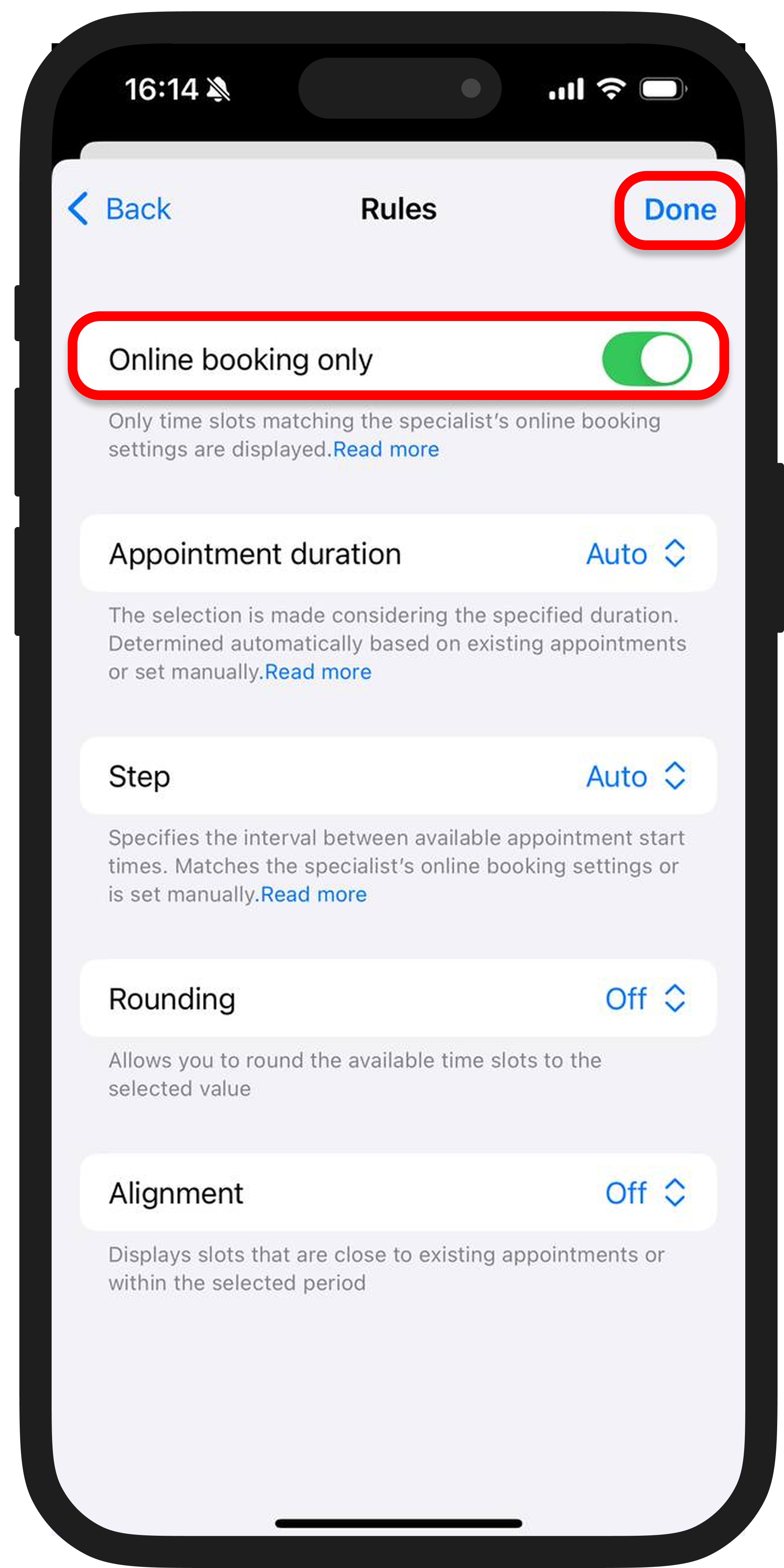
Task: Expand the Alignment options
Action: point(644,1193)
